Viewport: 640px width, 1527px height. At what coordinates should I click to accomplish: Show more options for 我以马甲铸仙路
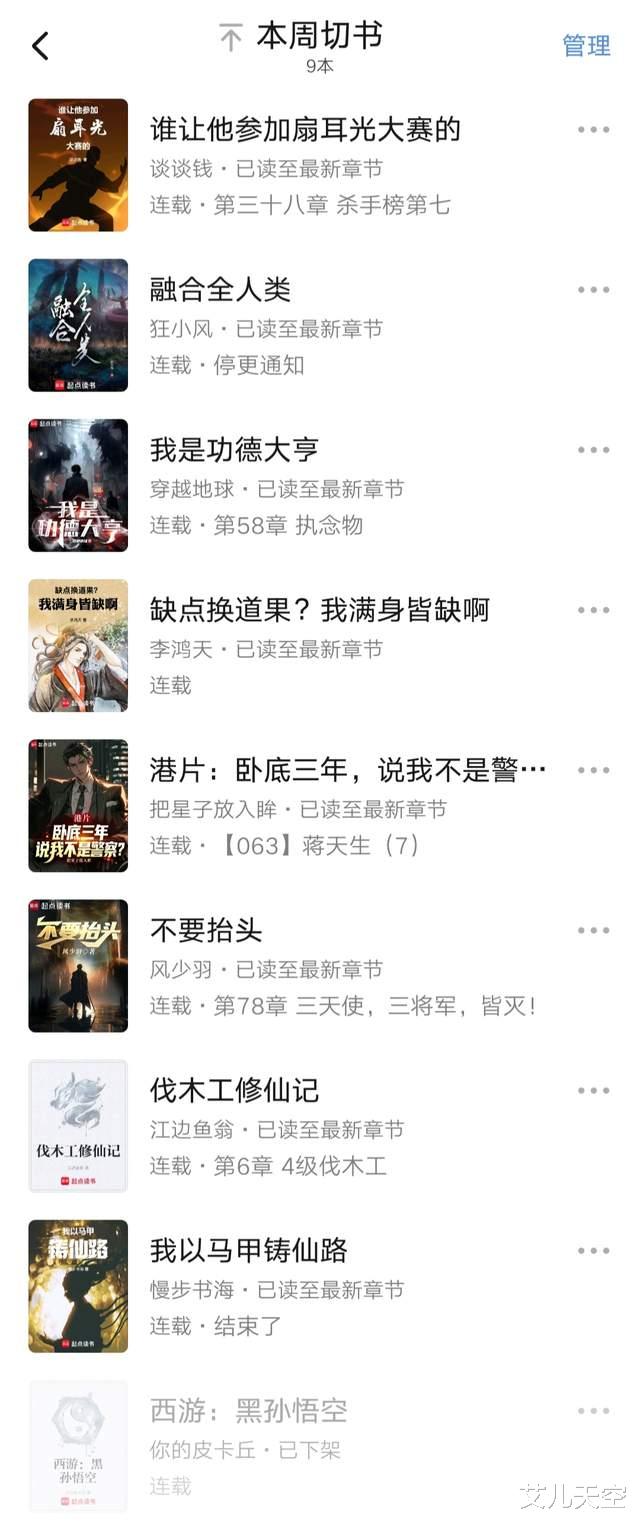coord(593,1250)
